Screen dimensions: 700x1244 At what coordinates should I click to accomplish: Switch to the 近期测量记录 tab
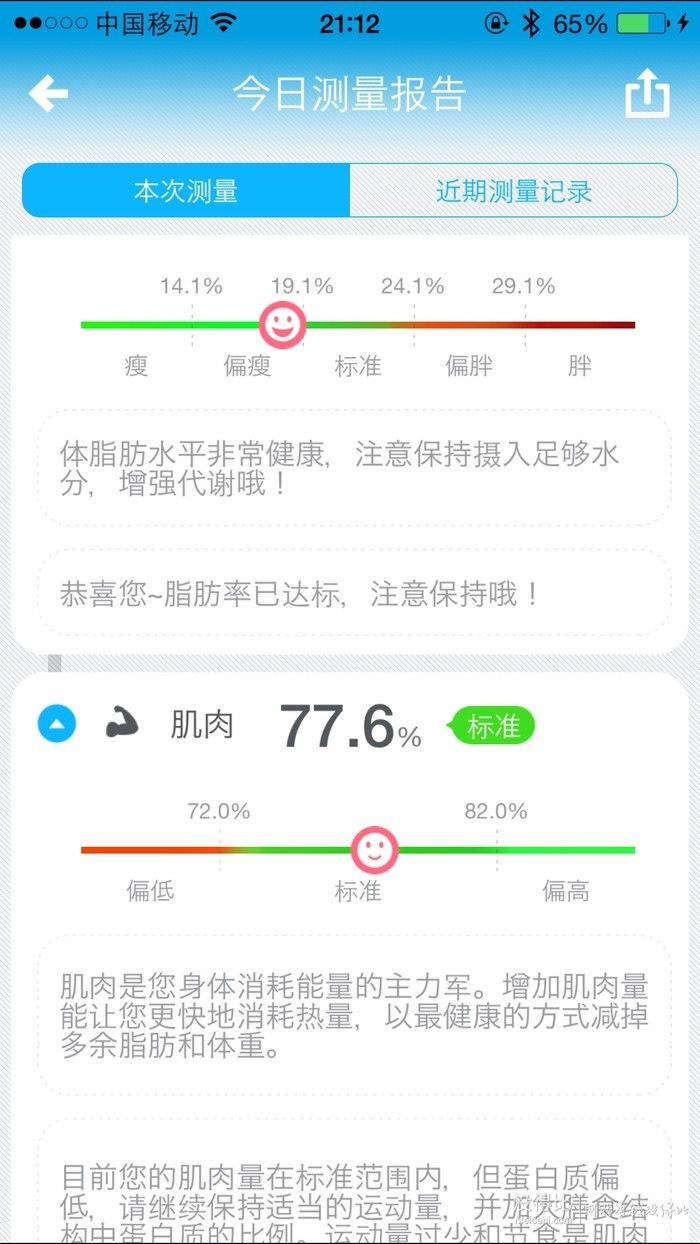514,190
